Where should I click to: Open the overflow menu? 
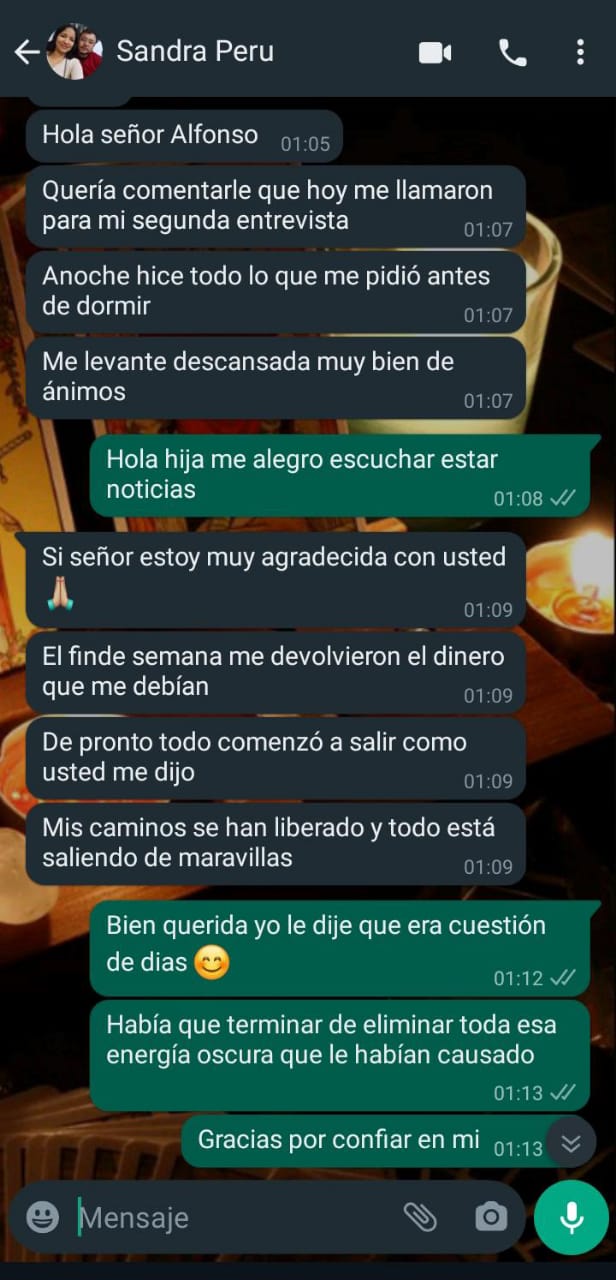[580, 53]
